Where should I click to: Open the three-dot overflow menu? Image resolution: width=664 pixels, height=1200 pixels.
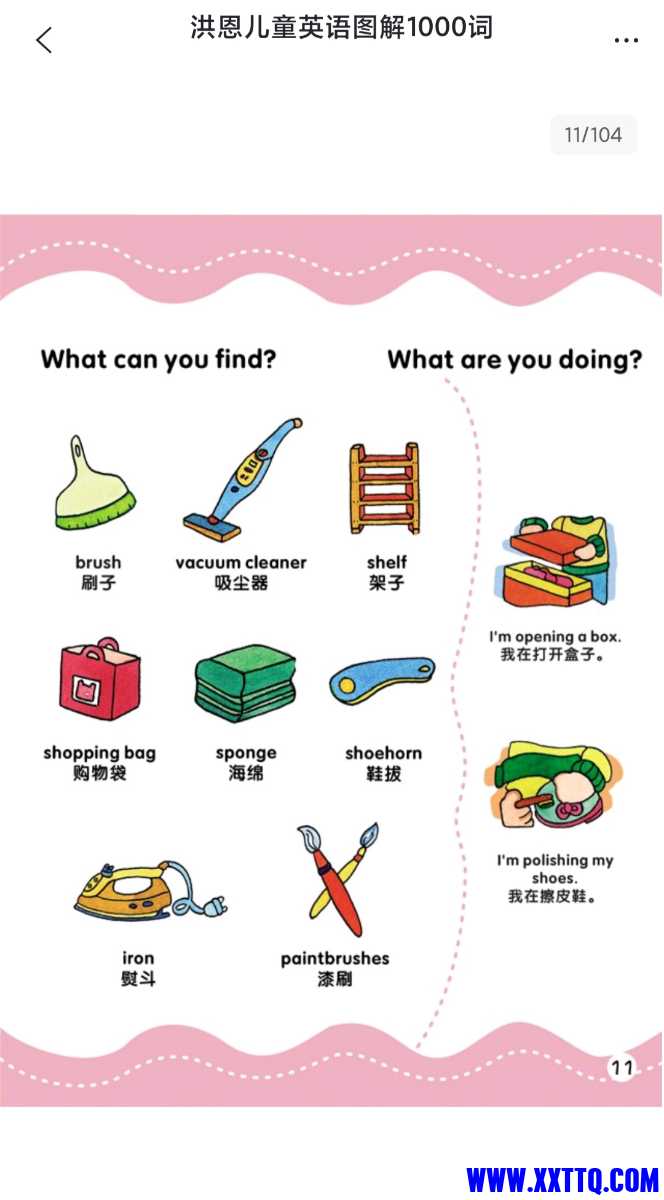pyautogui.click(x=626, y=40)
